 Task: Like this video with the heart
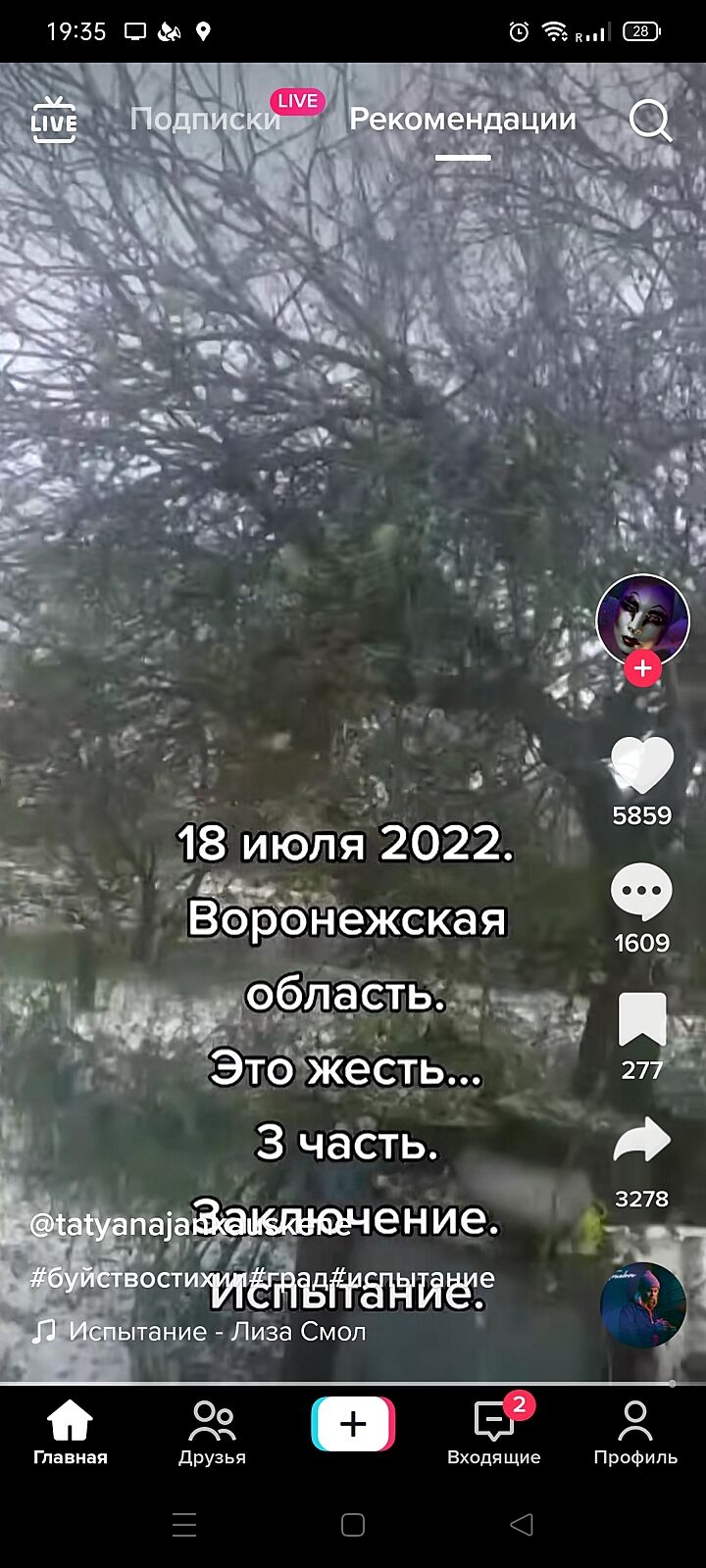pyautogui.click(x=642, y=766)
